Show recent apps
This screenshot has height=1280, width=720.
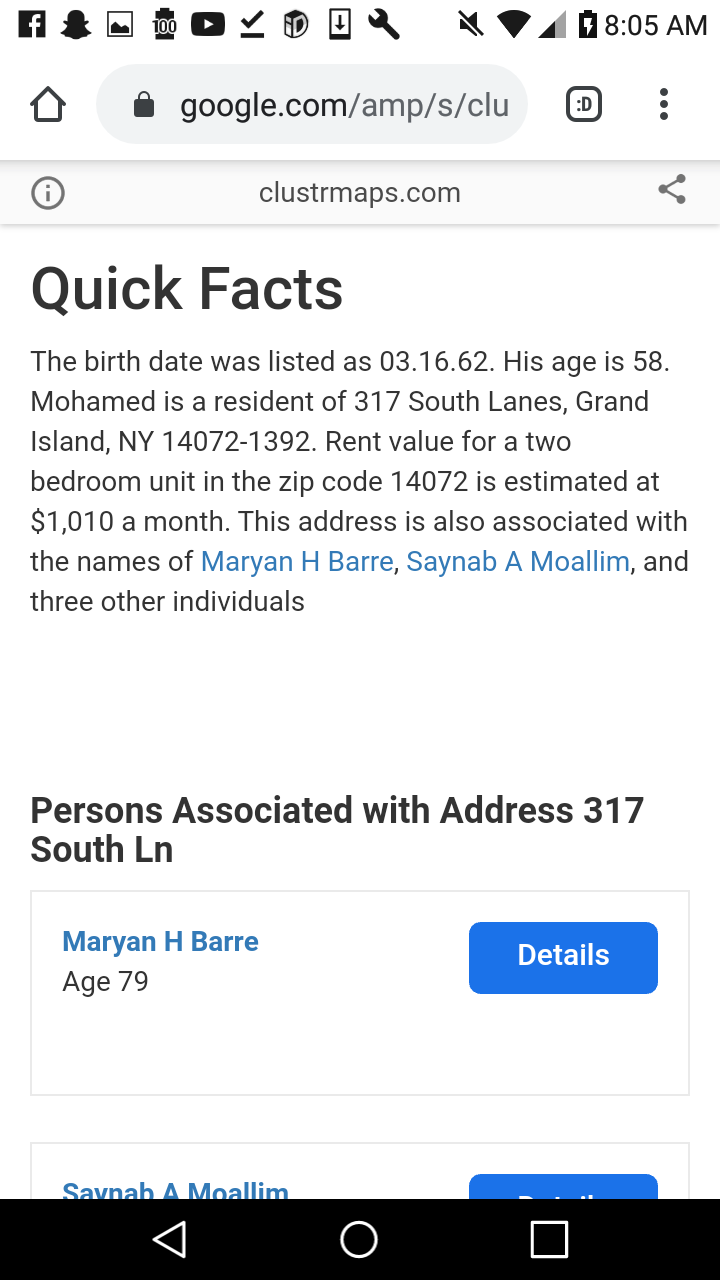549,1239
